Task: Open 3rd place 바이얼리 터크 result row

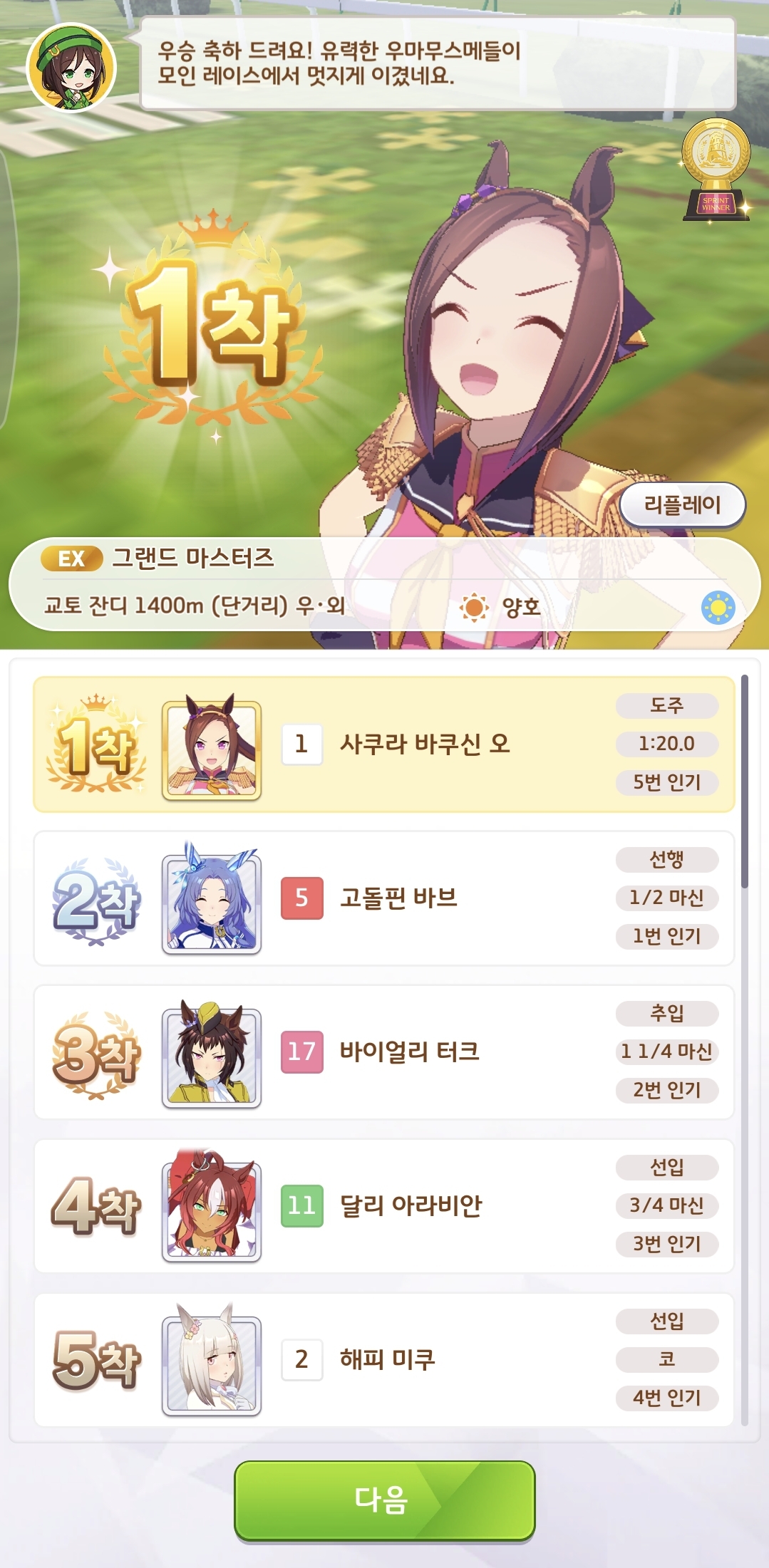Action: click(384, 1052)
